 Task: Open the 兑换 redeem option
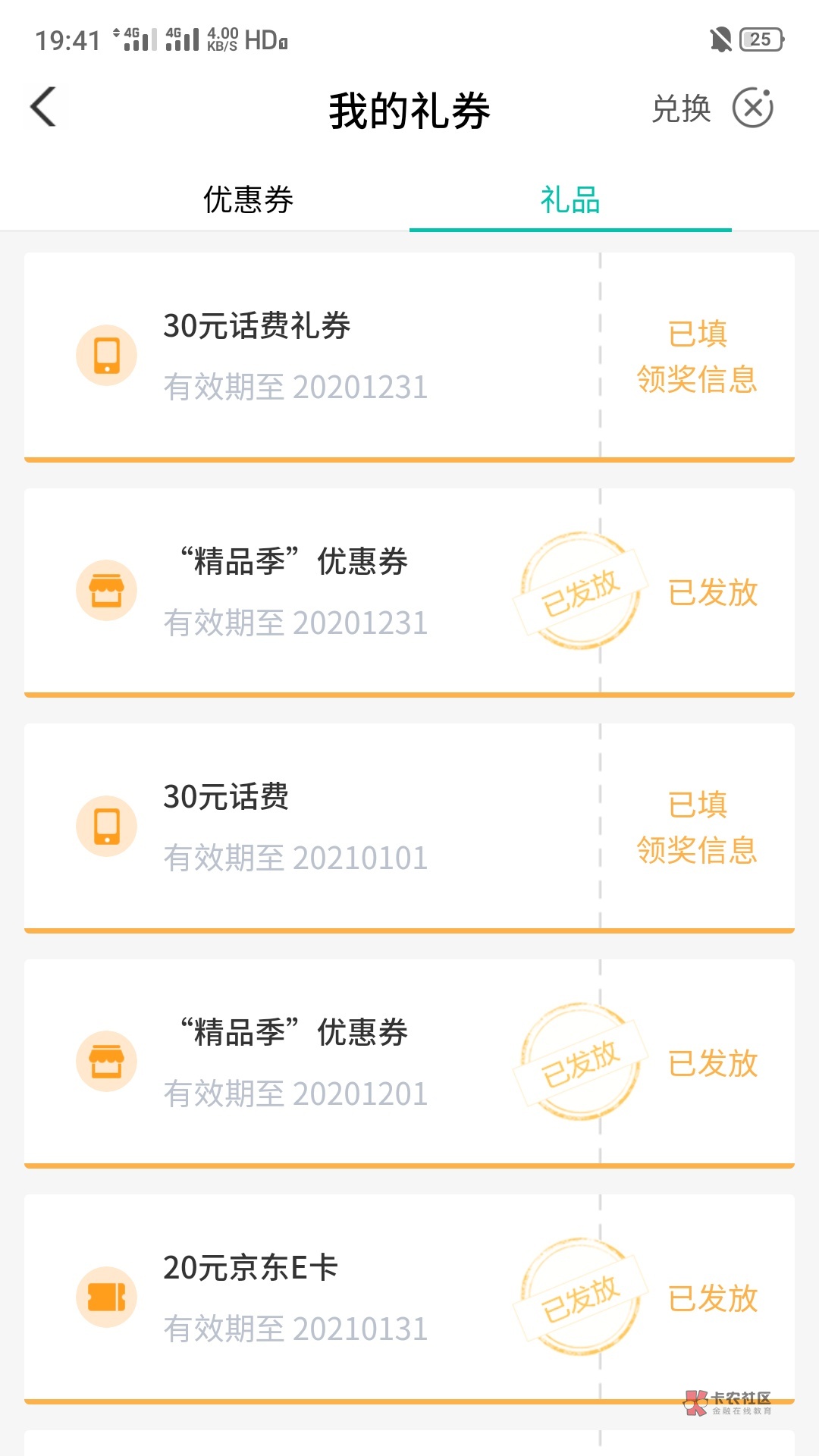click(x=681, y=109)
